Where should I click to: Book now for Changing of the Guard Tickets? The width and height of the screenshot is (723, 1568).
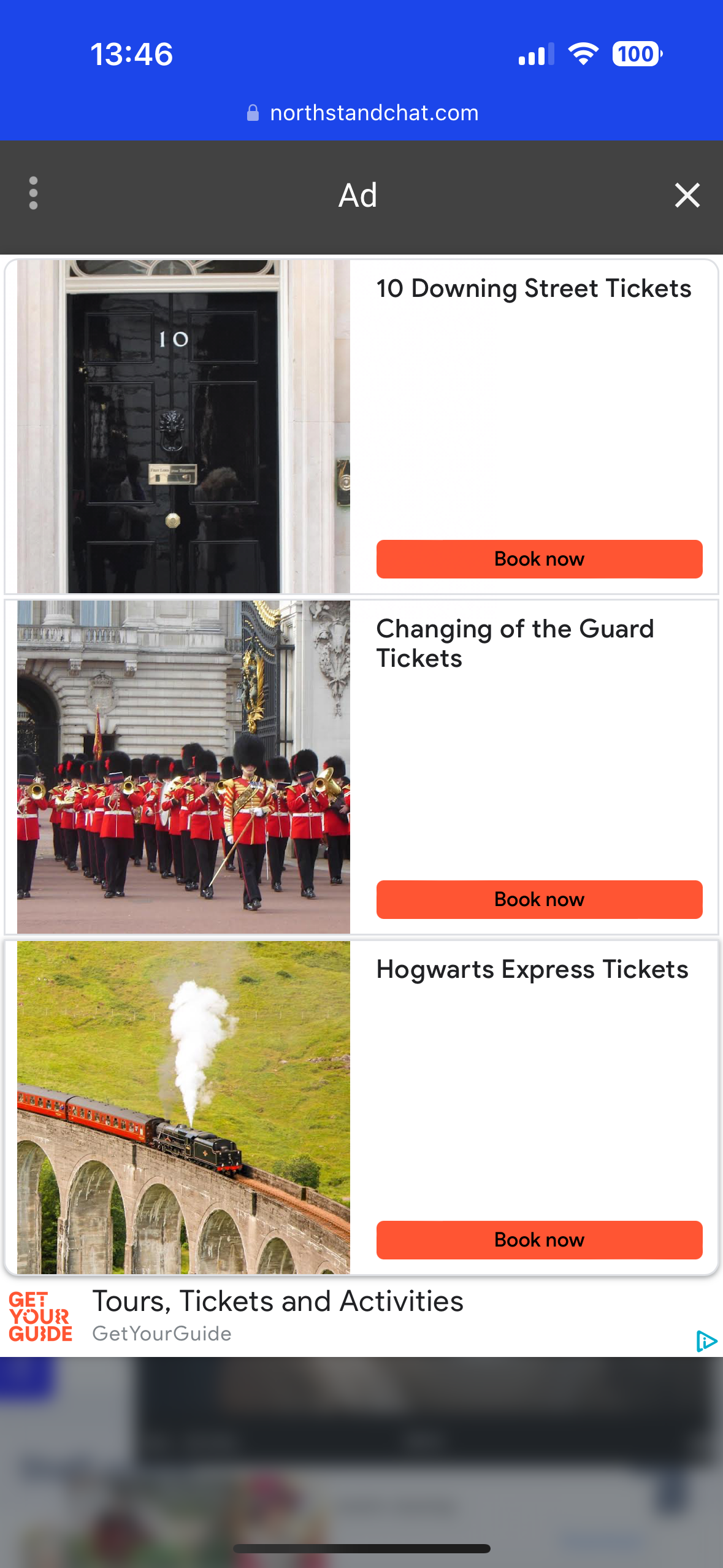(x=538, y=899)
